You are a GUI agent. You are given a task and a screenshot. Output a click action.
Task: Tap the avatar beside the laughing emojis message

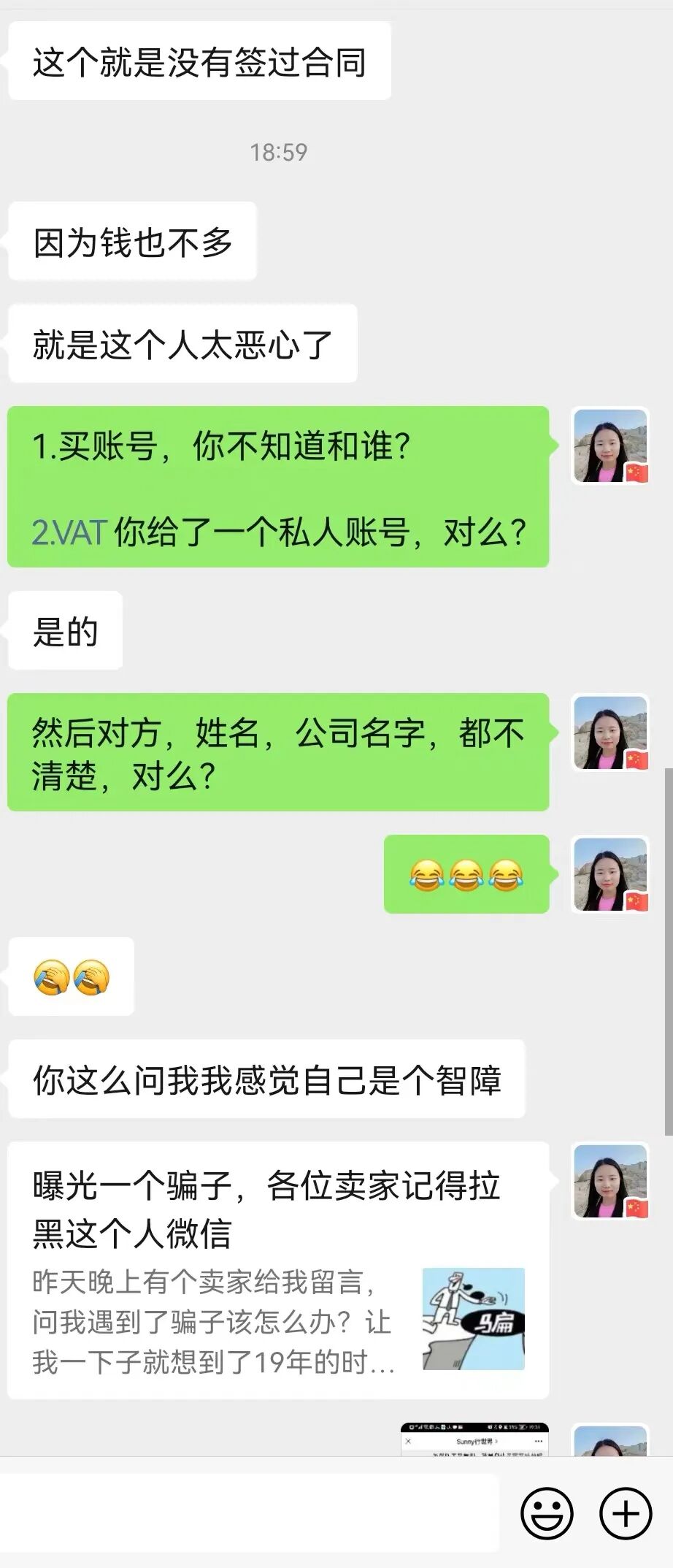click(x=610, y=874)
